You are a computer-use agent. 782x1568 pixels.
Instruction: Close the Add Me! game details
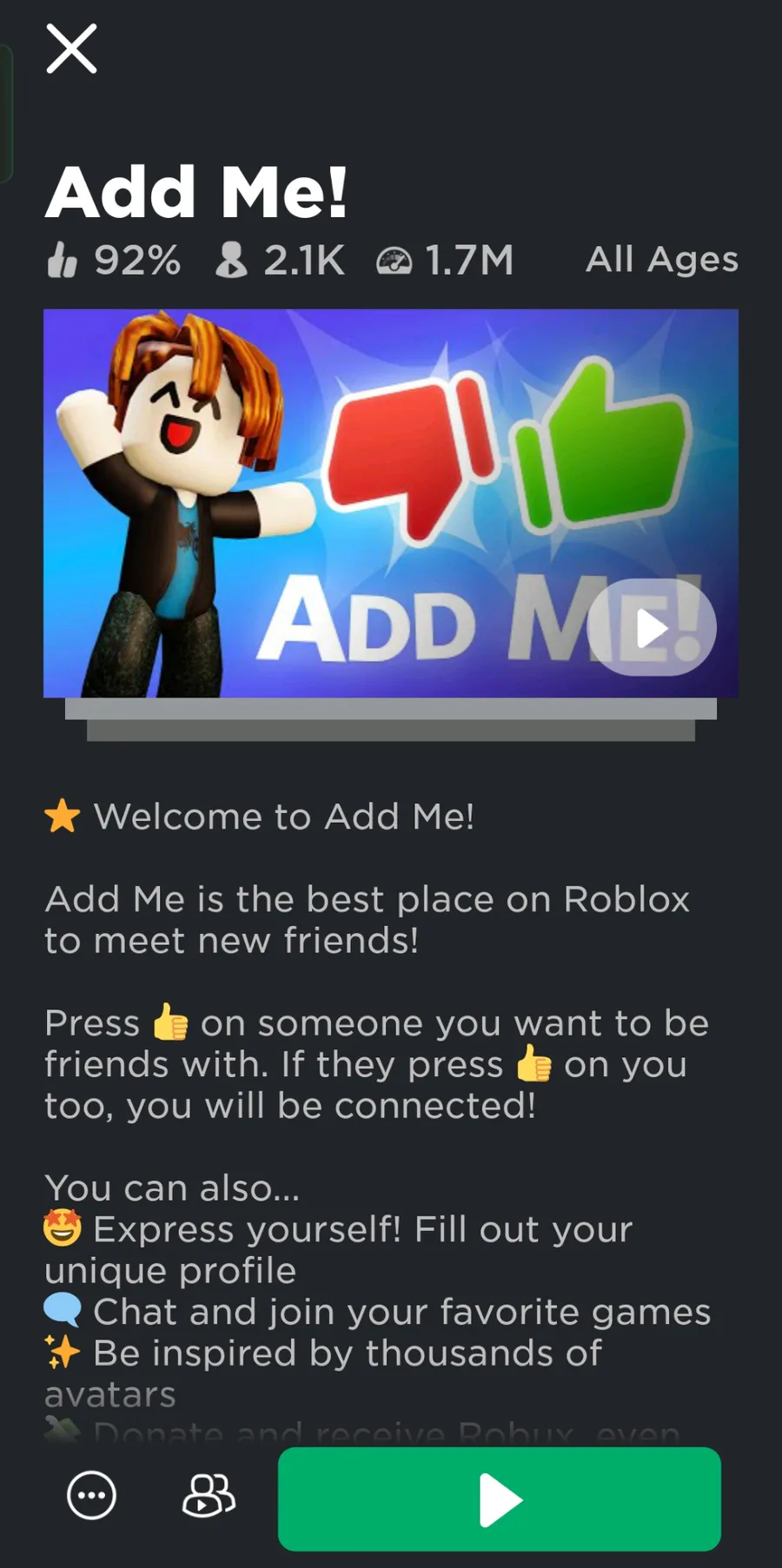71,49
